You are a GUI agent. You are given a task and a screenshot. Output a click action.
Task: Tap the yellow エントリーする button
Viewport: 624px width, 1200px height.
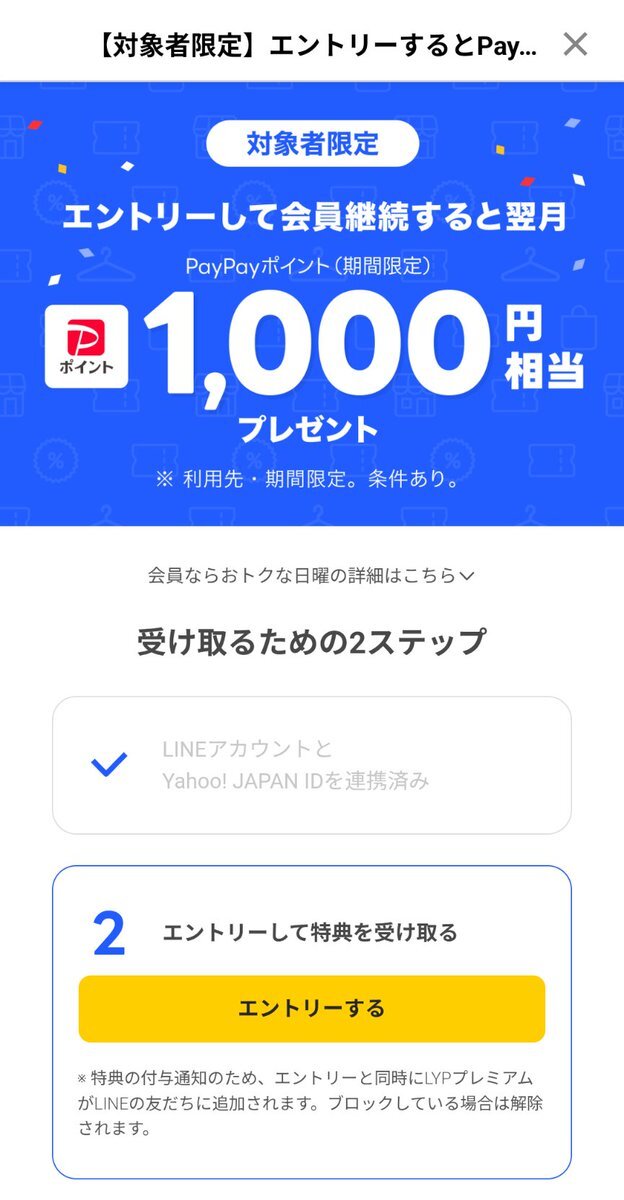pos(311,1008)
